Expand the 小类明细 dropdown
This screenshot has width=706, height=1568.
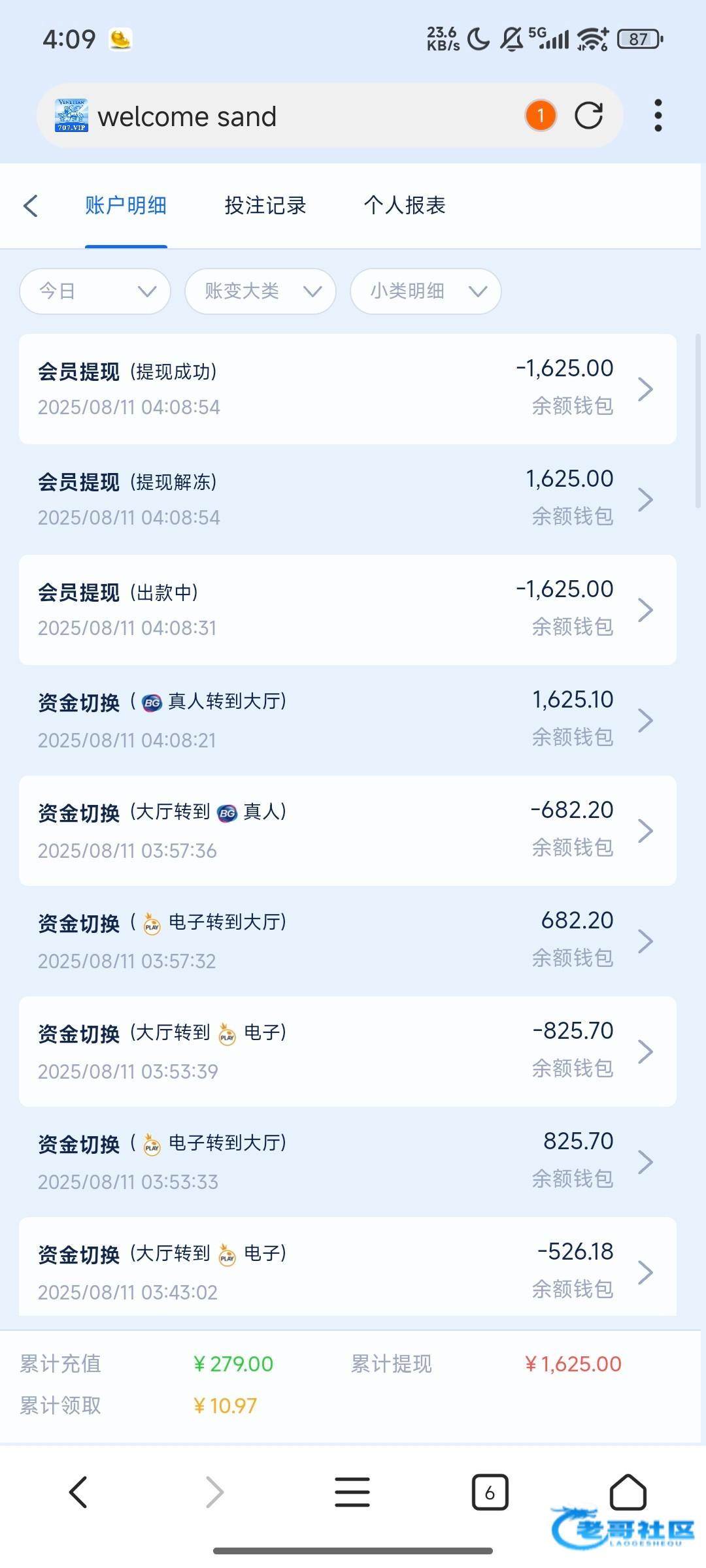click(x=426, y=291)
